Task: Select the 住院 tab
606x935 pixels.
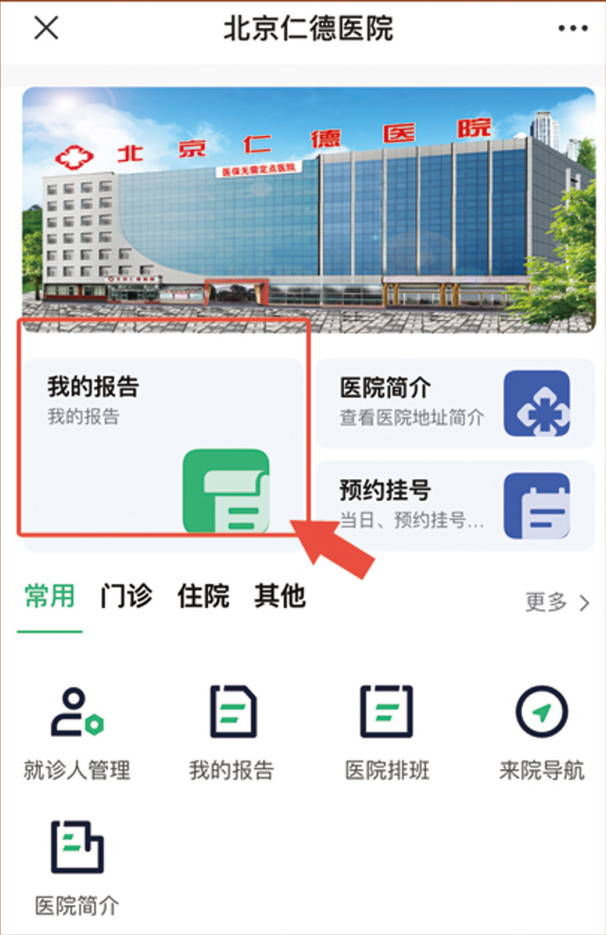Action: click(203, 597)
